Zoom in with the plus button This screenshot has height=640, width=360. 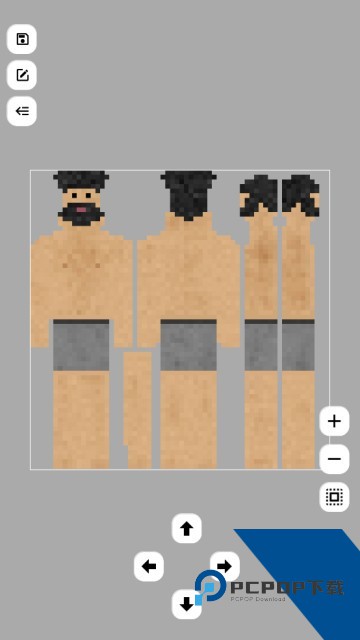pyautogui.click(x=334, y=421)
